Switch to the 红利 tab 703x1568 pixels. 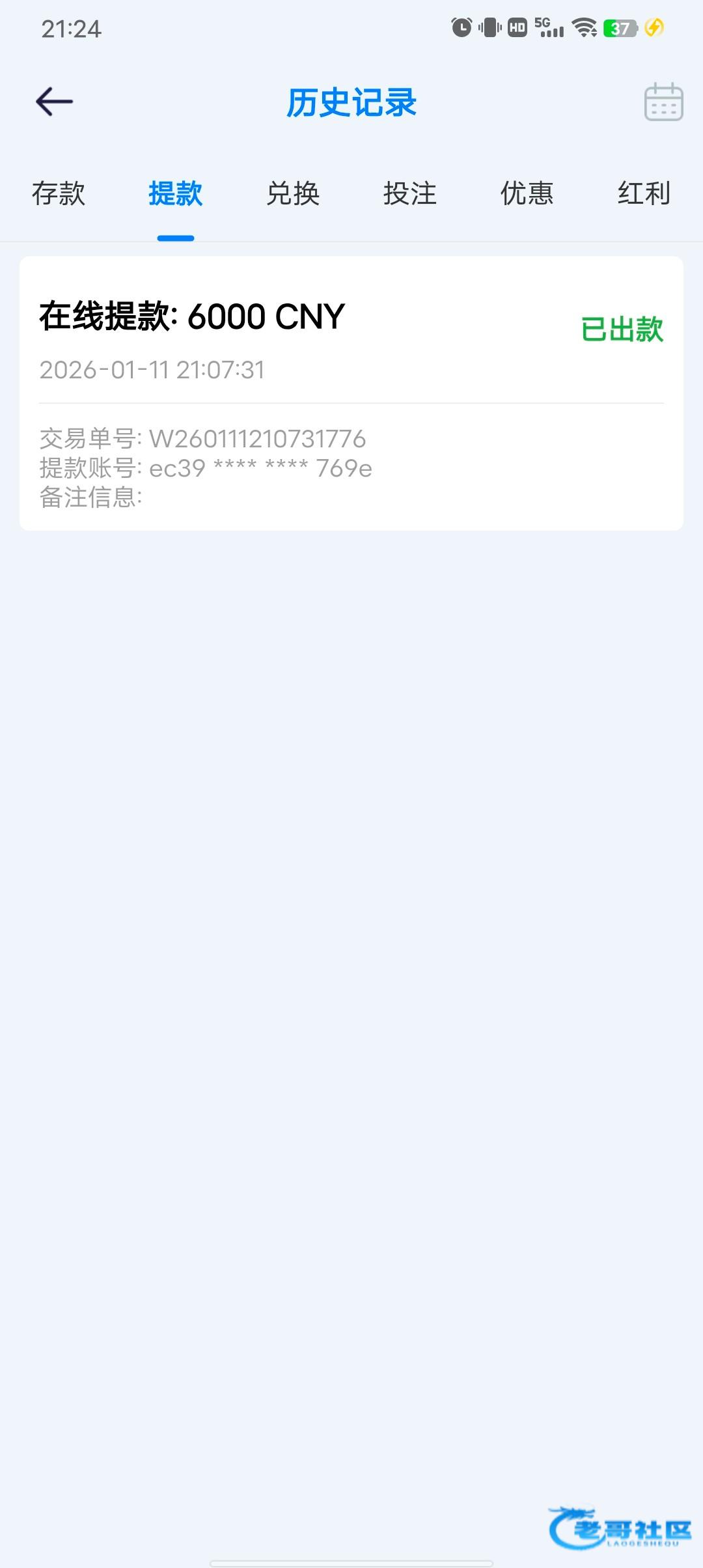point(643,193)
